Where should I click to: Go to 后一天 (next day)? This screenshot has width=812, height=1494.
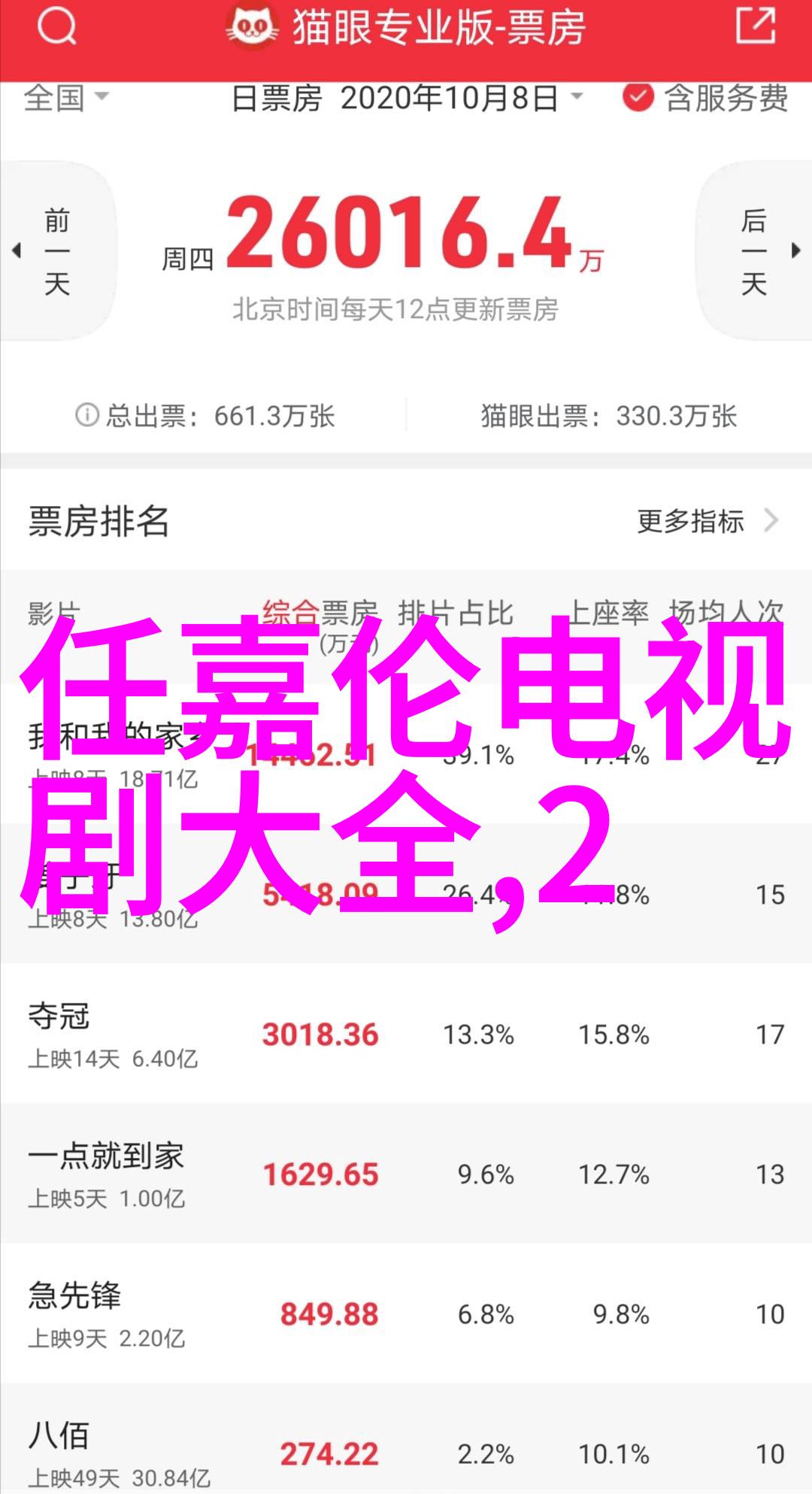click(756, 251)
